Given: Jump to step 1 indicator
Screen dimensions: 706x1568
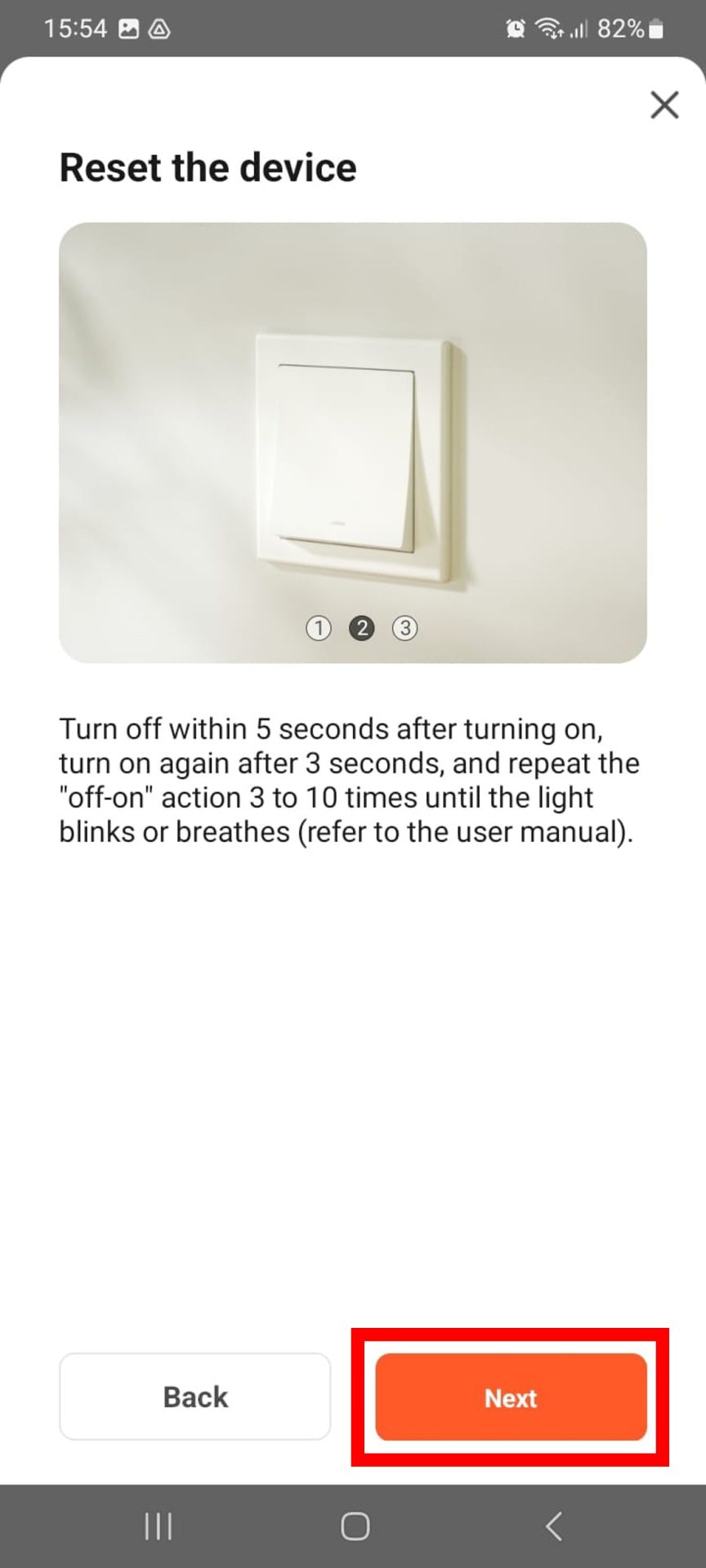Looking at the screenshot, I should [x=318, y=628].
